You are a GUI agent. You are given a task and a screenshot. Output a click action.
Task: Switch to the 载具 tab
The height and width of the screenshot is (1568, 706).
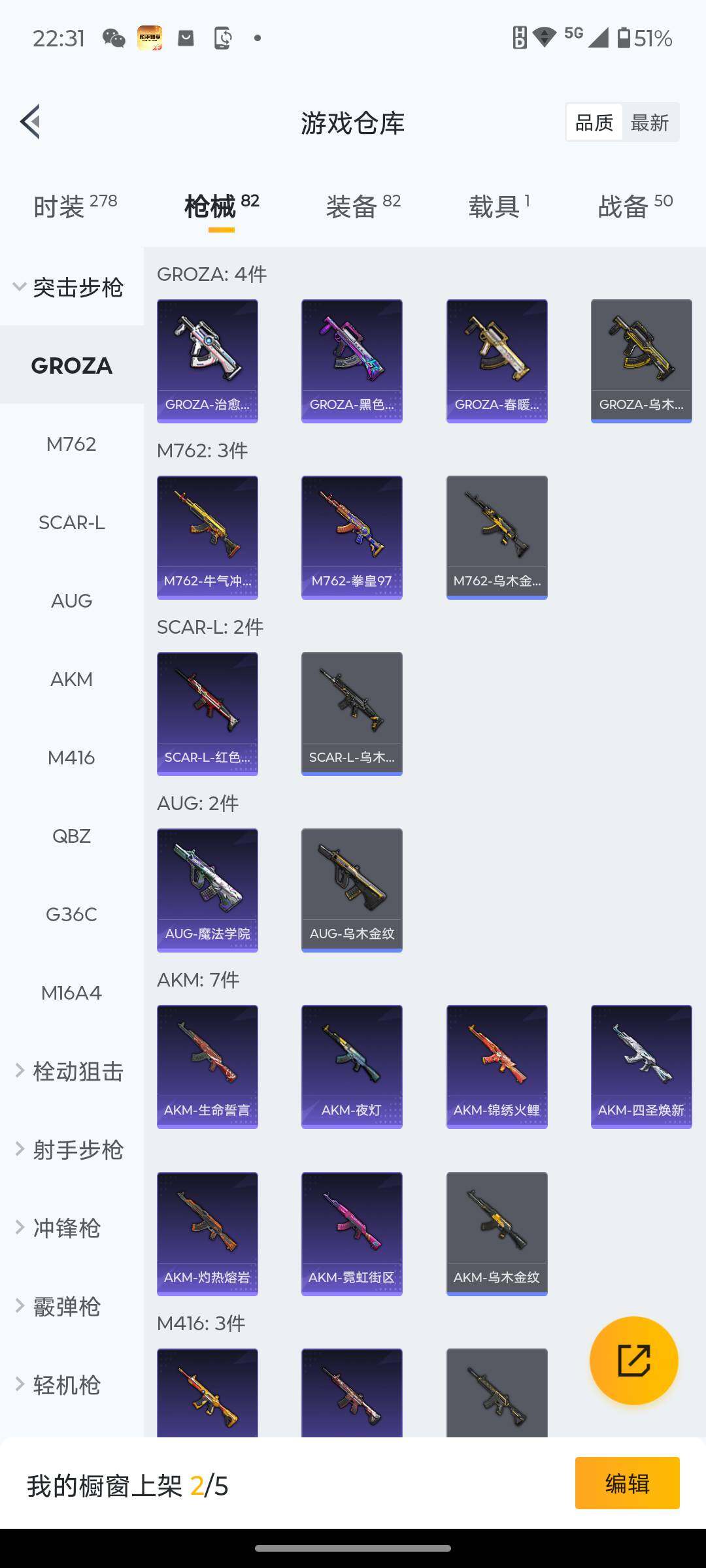point(499,206)
